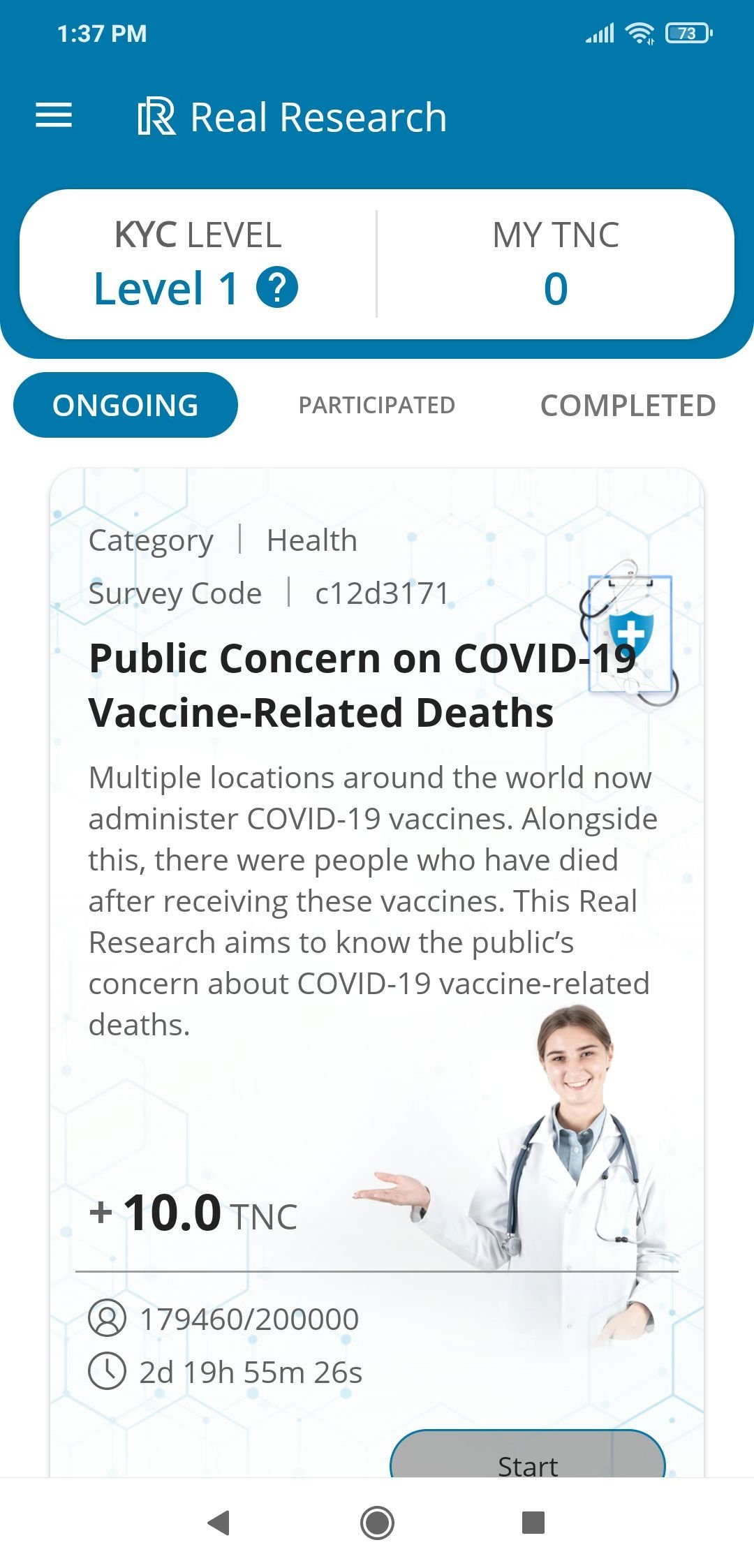Open the hamburger drawer menu

54,115
